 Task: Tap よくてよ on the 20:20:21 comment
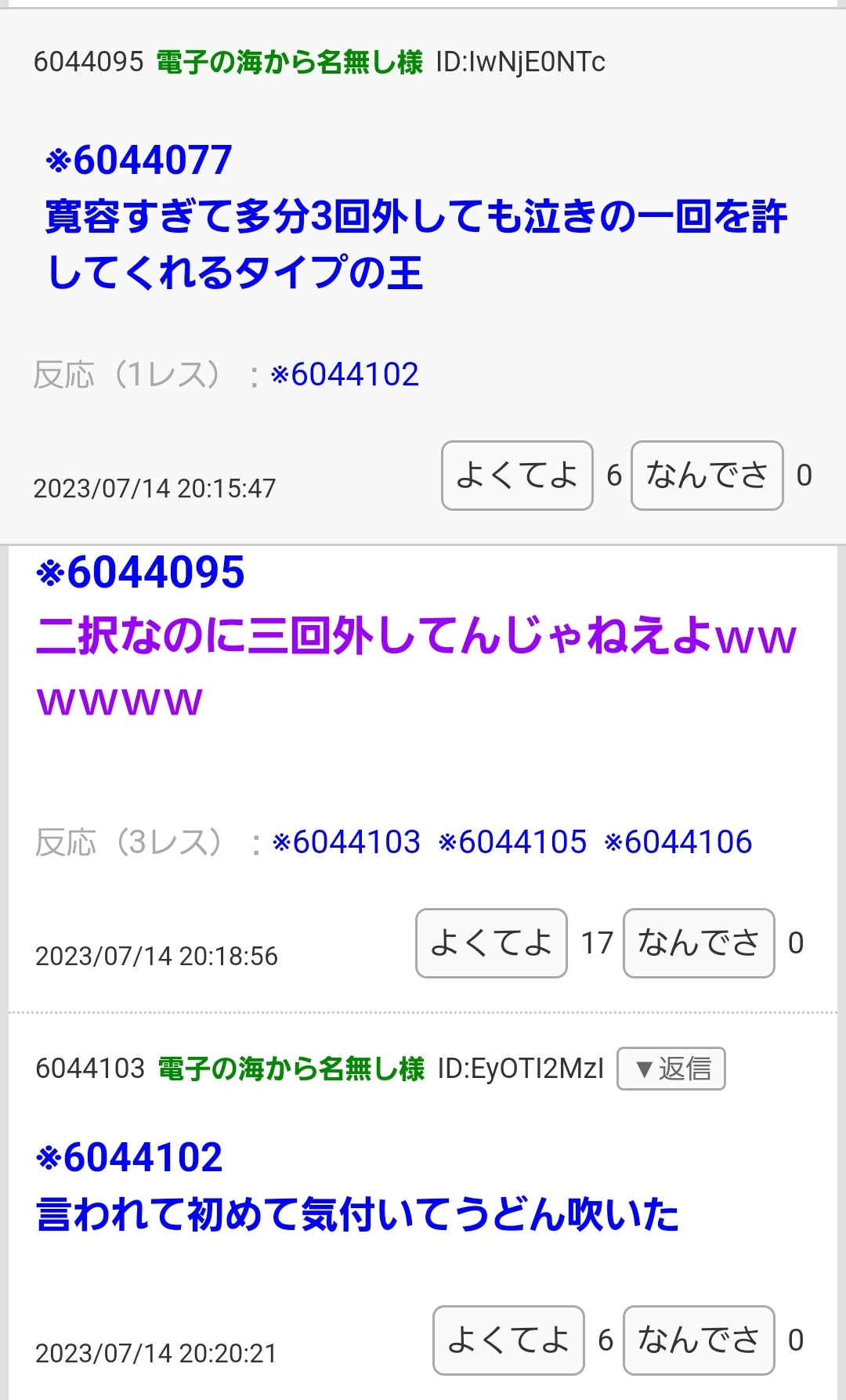click(x=508, y=1340)
